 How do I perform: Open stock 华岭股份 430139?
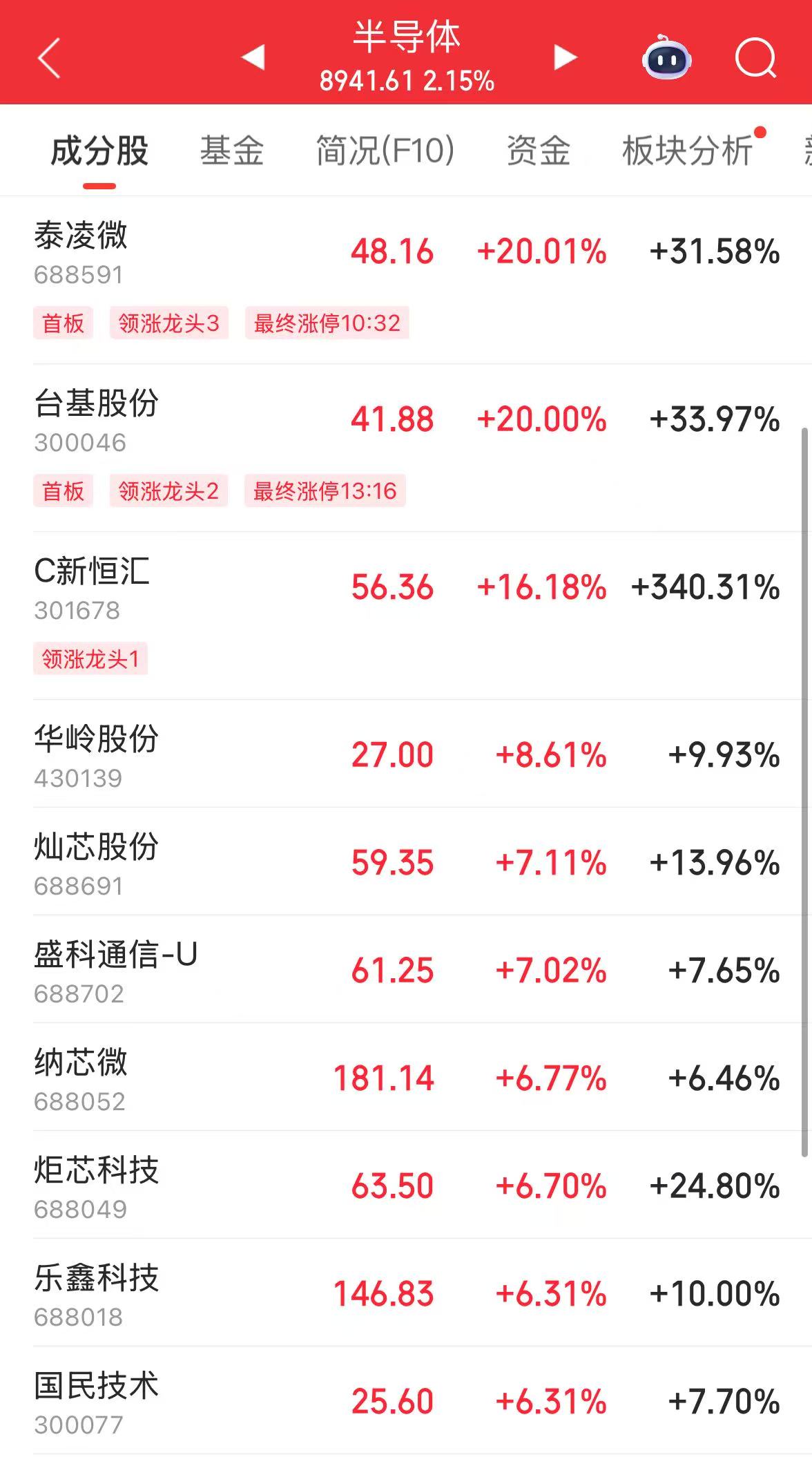click(x=406, y=754)
